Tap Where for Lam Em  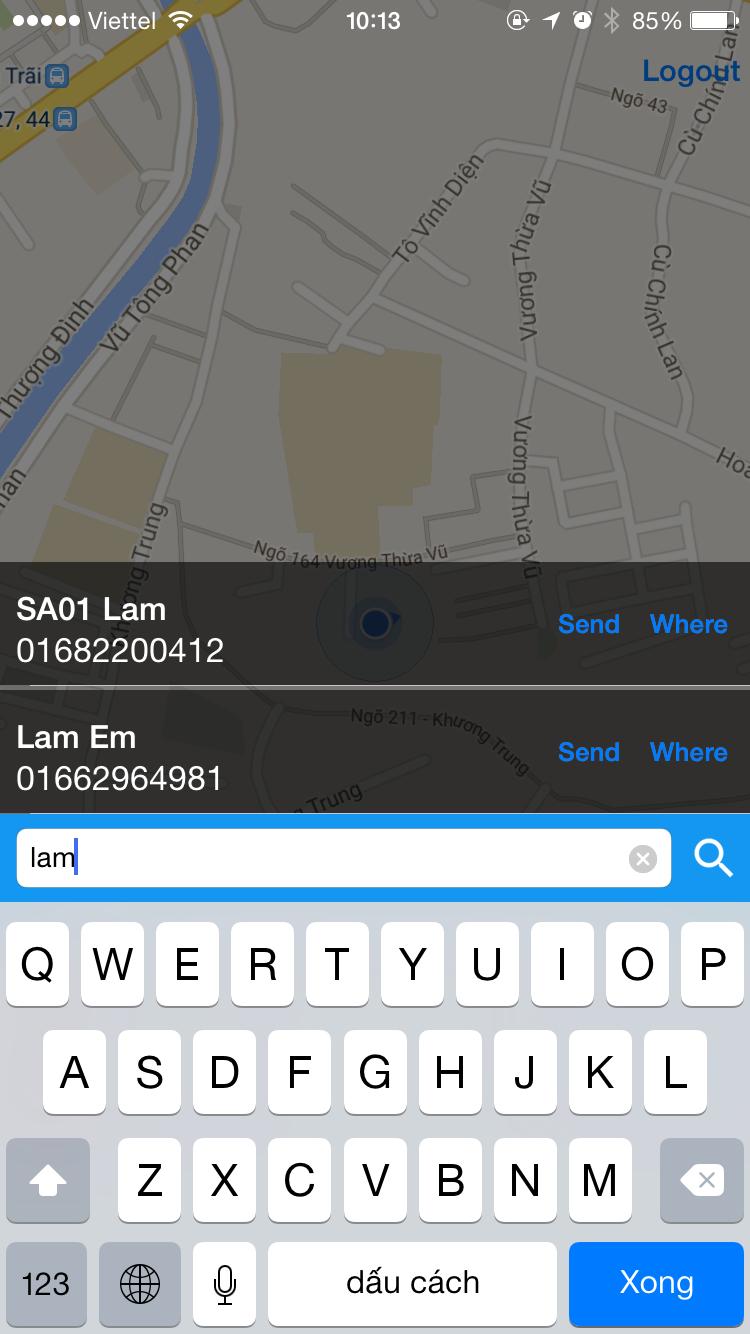(688, 752)
